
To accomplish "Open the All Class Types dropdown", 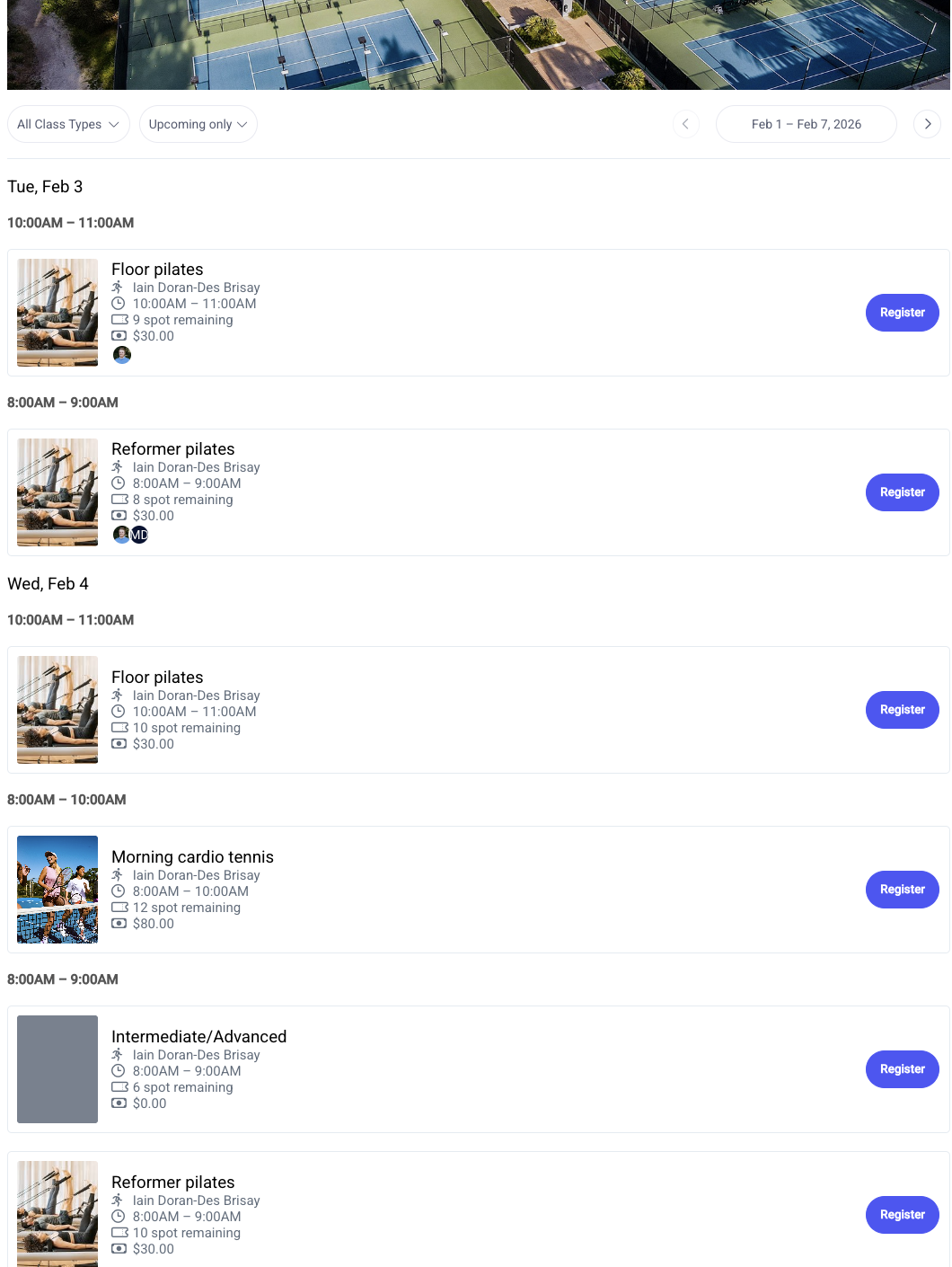I will point(68,124).
